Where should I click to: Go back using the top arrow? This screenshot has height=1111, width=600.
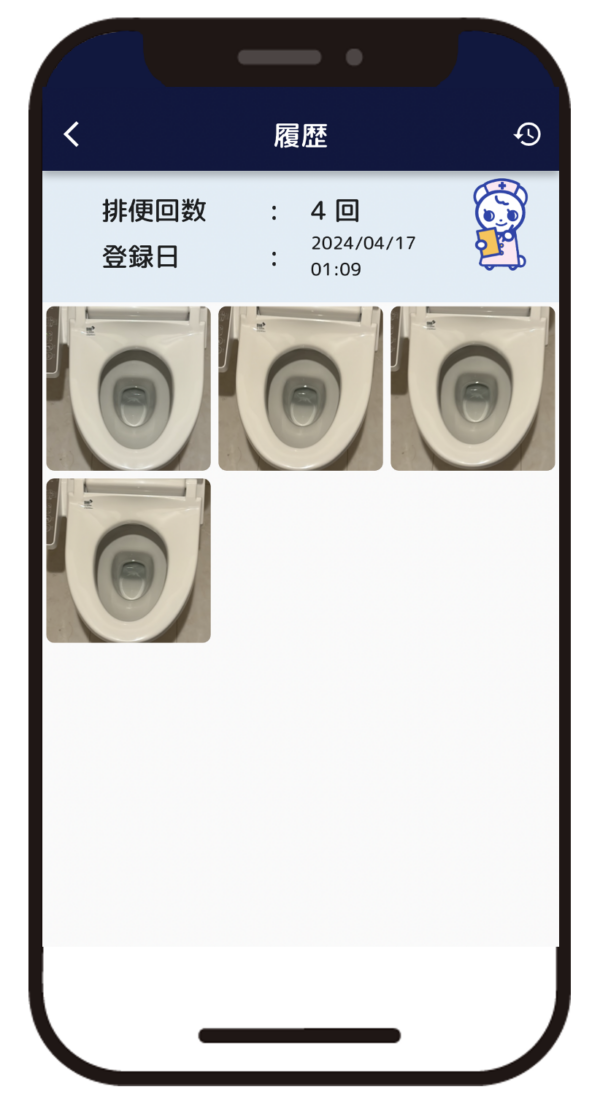point(71,135)
